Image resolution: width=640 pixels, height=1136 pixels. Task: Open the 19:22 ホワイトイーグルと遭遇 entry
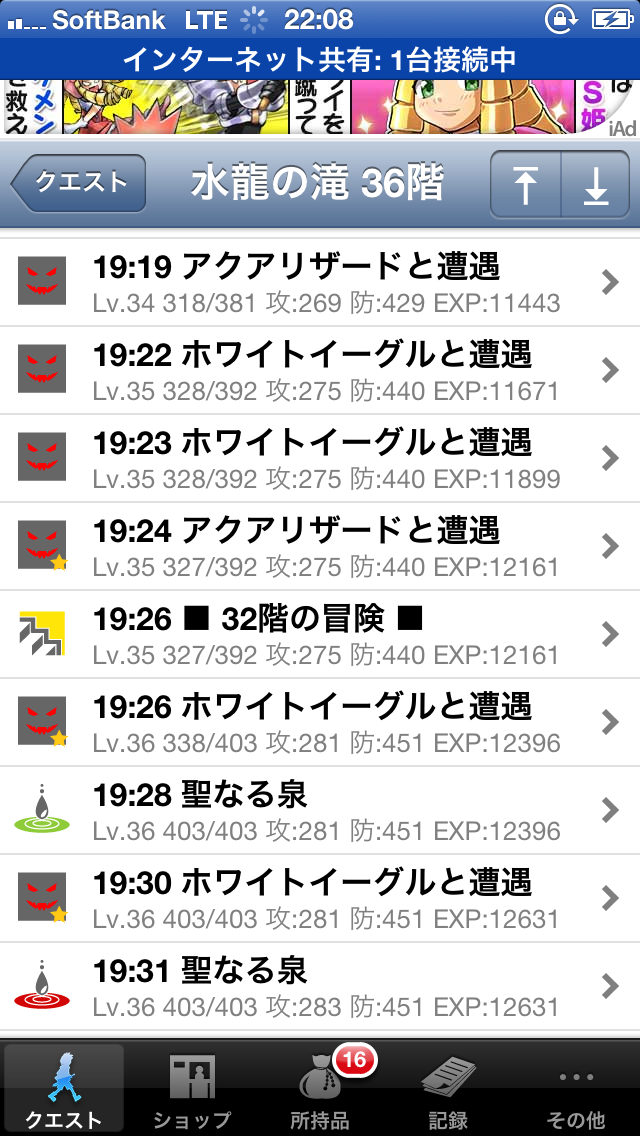tap(320, 370)
